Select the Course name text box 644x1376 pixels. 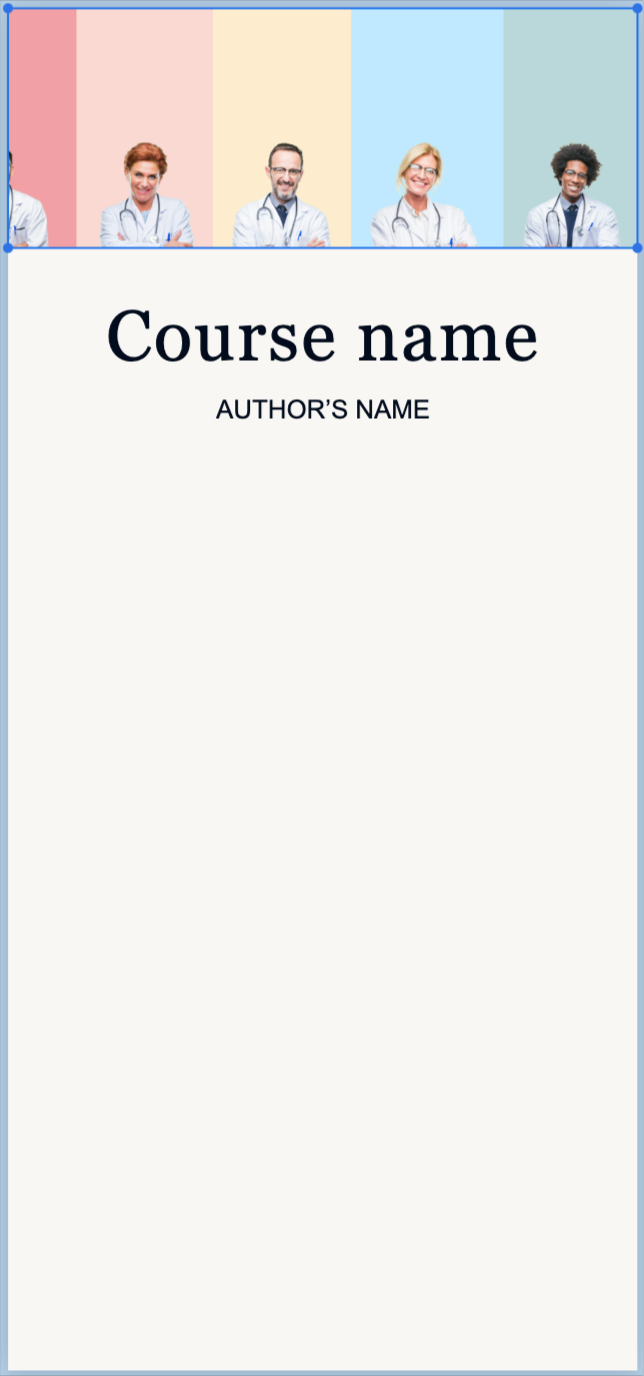pyautogui.click(x=322, y=336)
